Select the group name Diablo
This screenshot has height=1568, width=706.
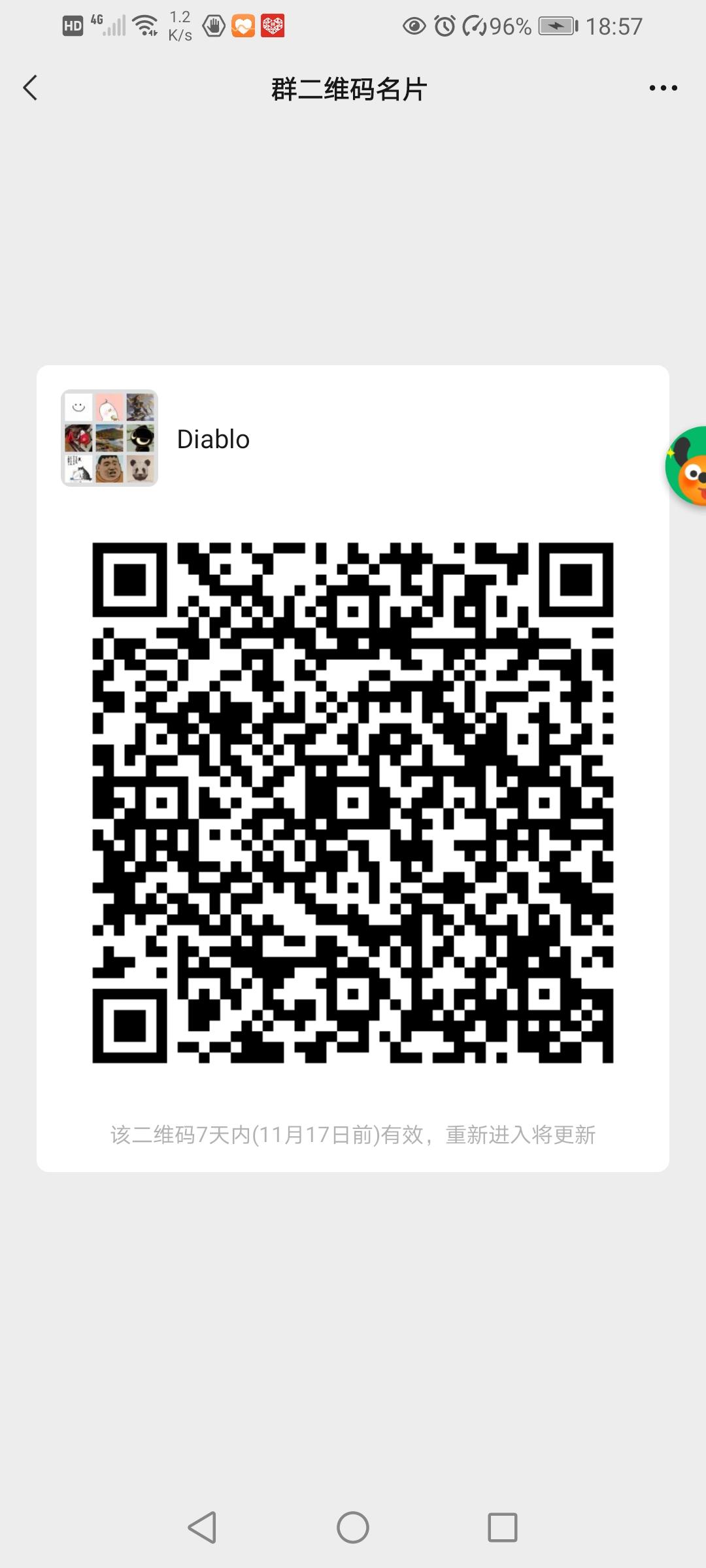[213, 439]
